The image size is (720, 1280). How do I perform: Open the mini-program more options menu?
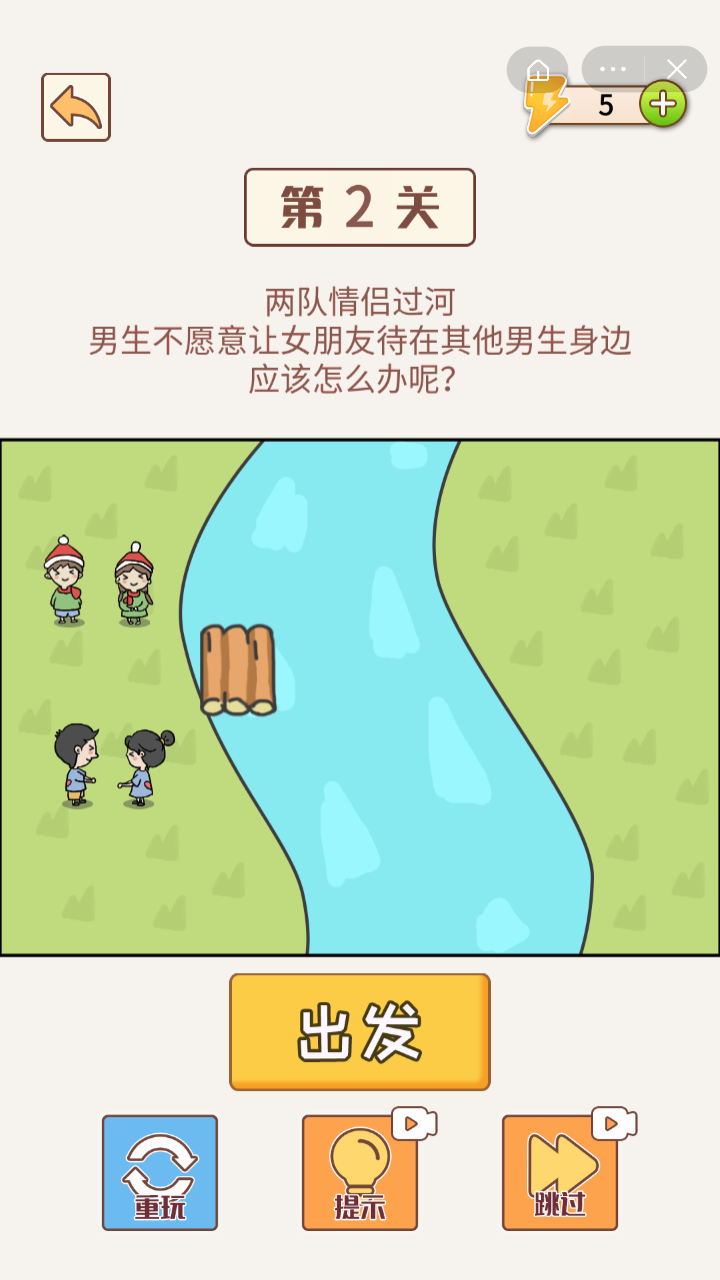pyautogui.click(x=612, y=69)
